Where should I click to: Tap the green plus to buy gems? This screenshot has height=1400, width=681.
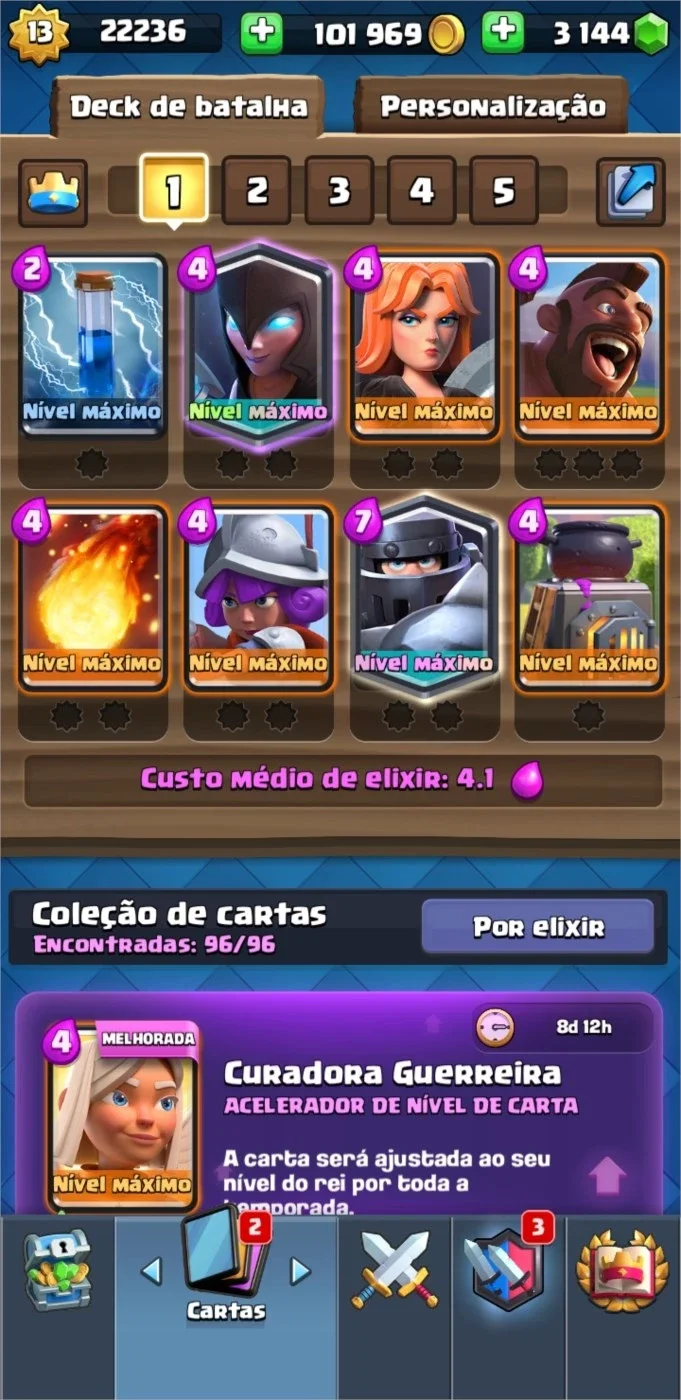pyautogui.click(x=502, y=34)
